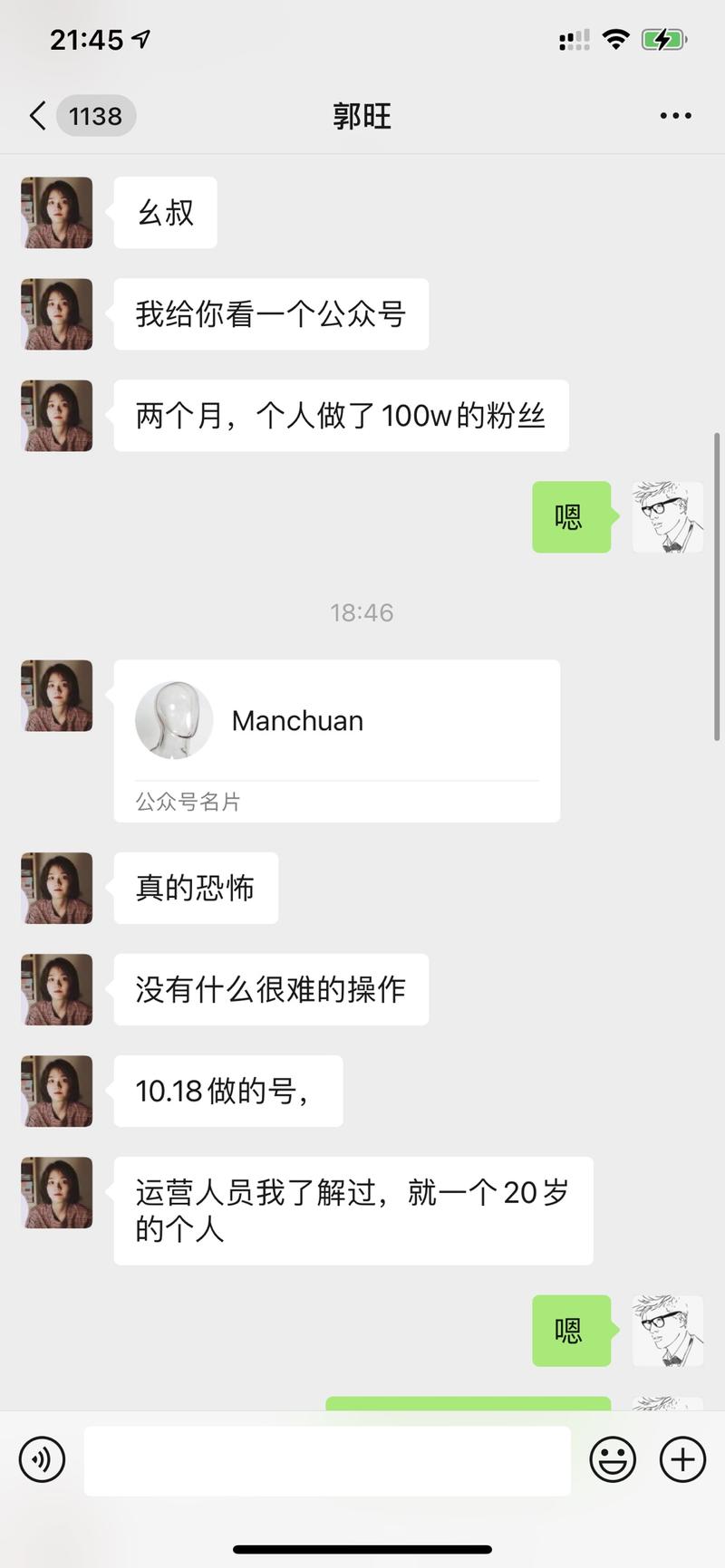Tap the voice input icon
This screenshot has width=725, height=1568.
(42, 1459)
